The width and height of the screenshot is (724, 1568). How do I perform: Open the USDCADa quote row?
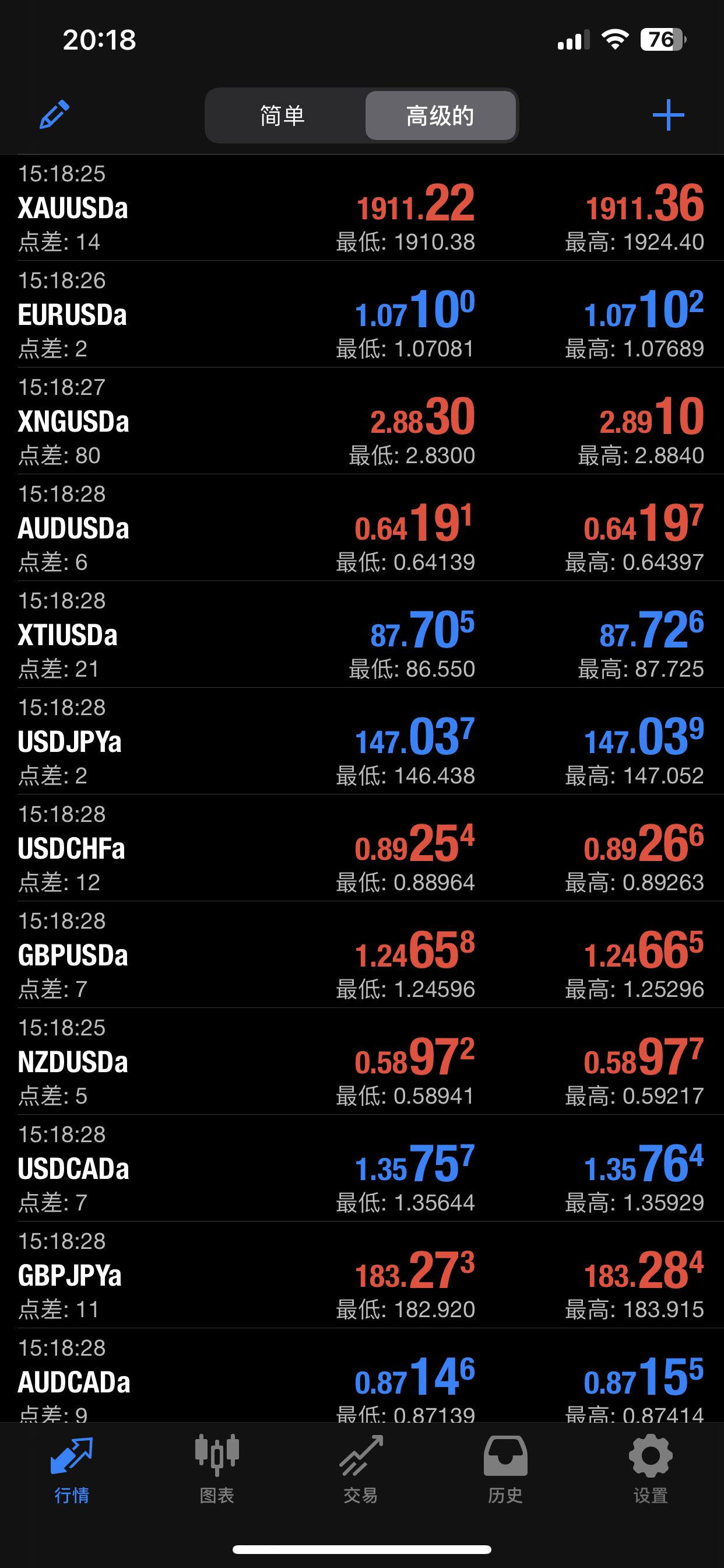tap(361, 1168)
